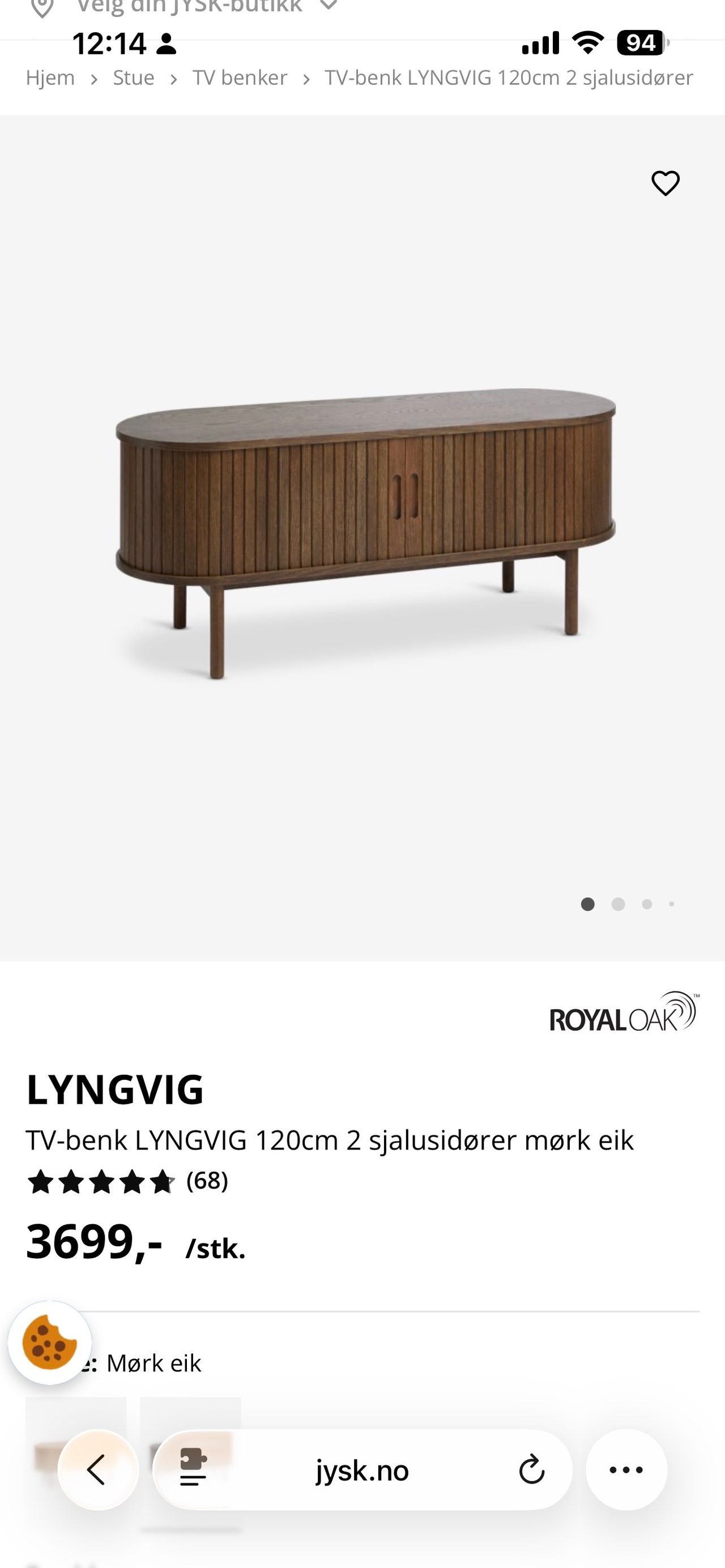The height and width of the screenshot is (1568, 725).
Task: Tap the store location pin icon
Action: [x=42, y=5]
